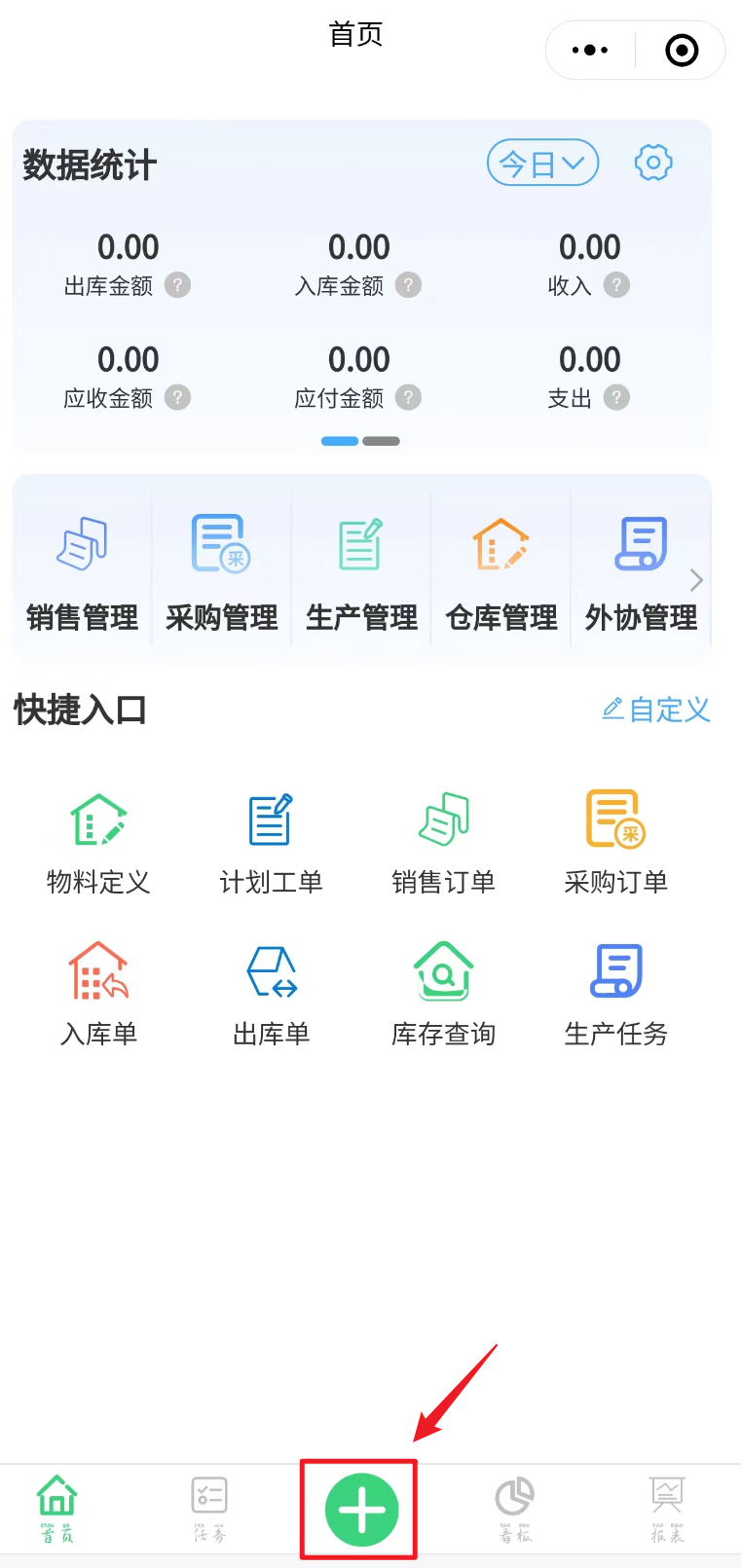
Task: Open 库存查询 shortcut
Action: point(444,995)
